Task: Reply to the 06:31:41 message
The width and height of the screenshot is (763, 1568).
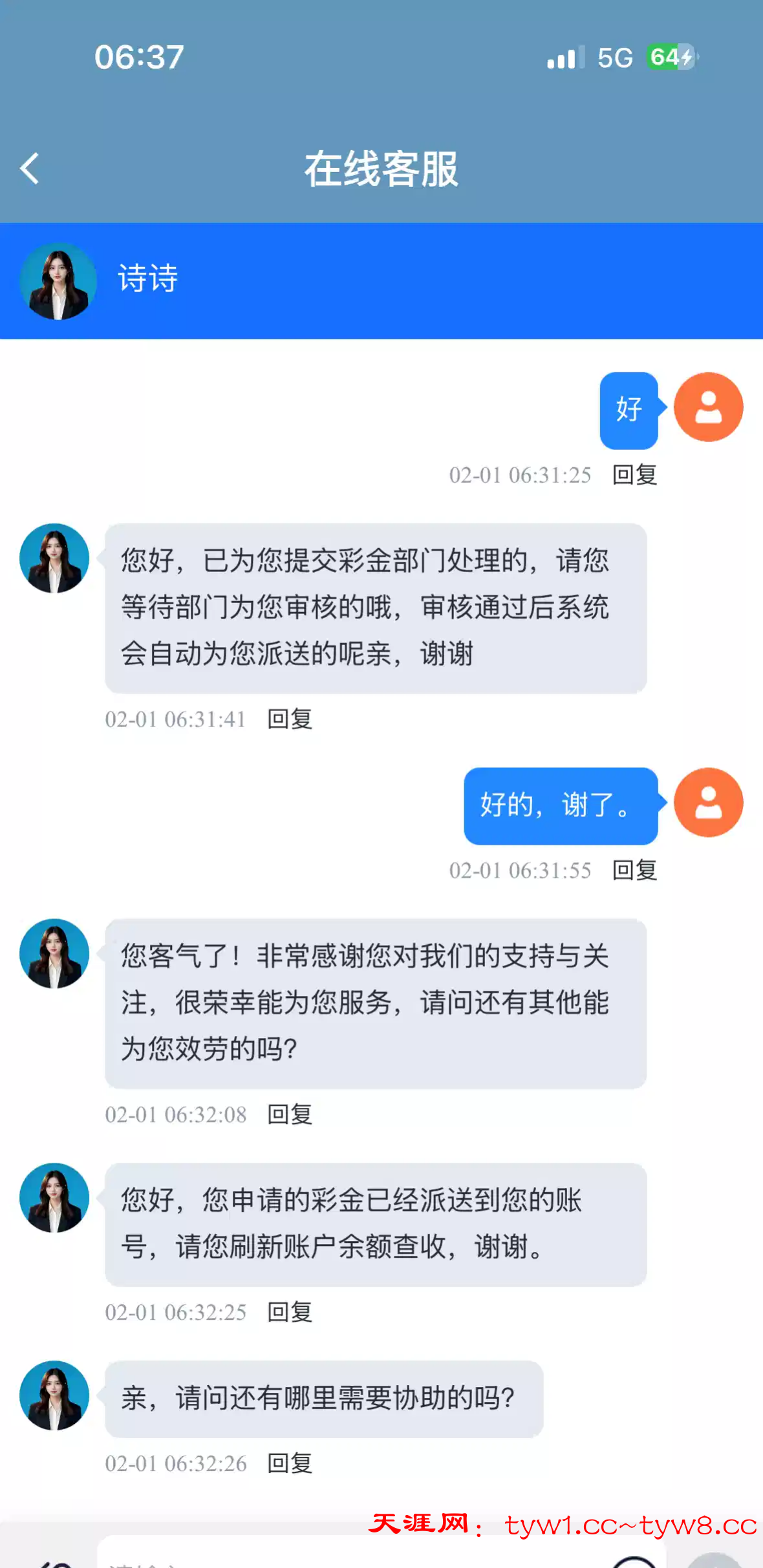Action: (290, 719)
